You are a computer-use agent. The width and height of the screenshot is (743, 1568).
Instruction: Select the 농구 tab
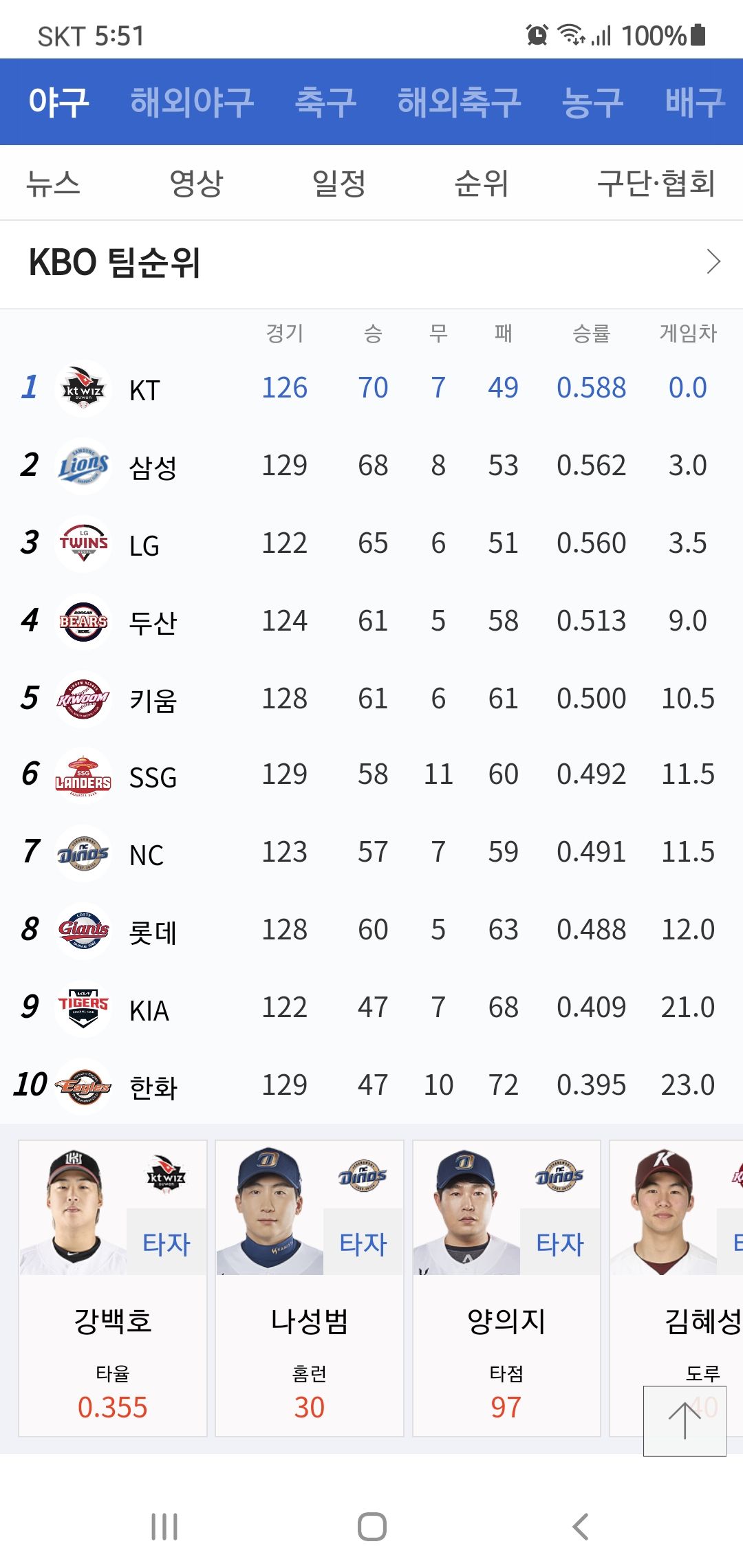click(592, 102)
